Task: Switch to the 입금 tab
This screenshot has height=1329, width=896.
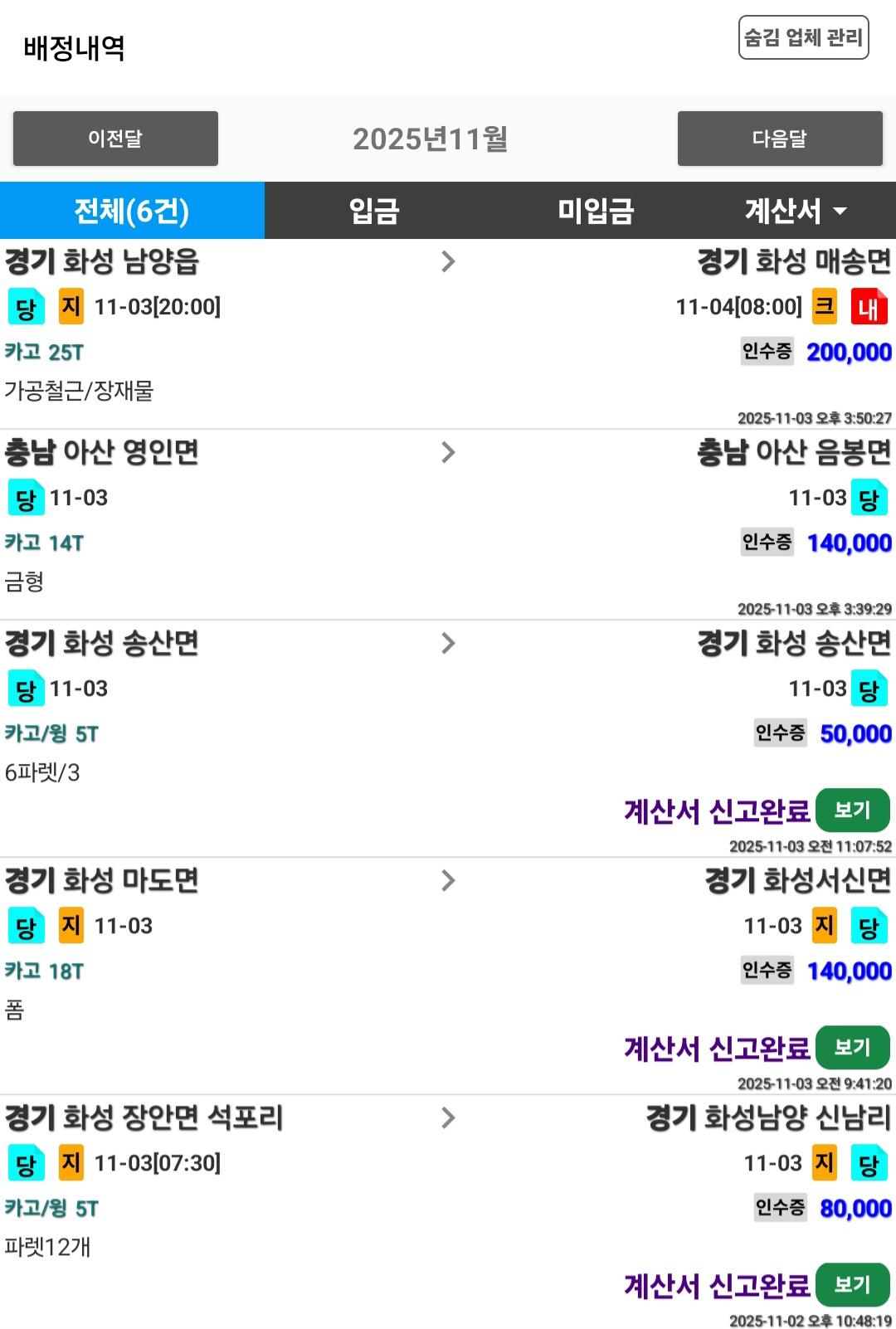Action: (x=374, y=211)
